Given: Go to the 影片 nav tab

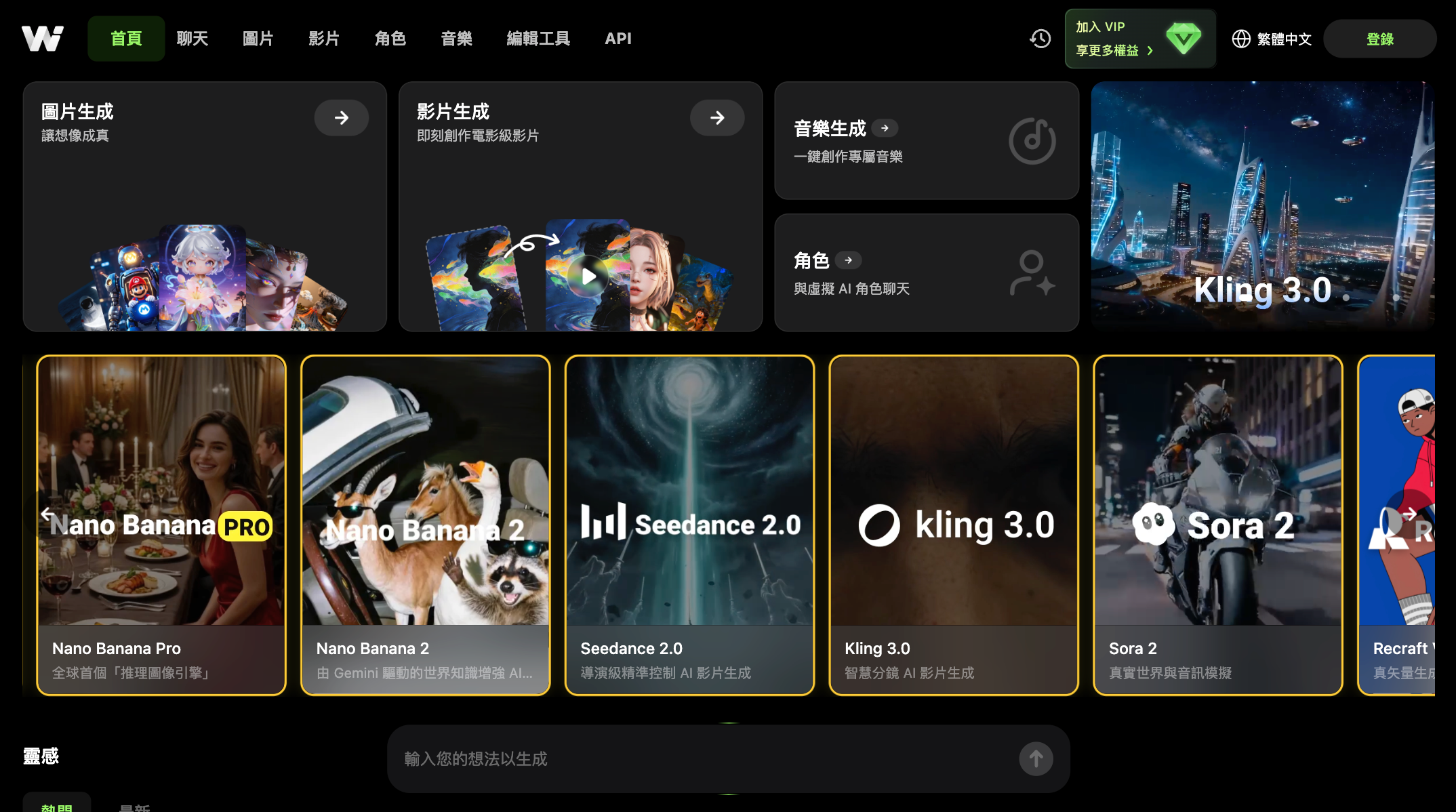Looking at the screenshot, I should (x=324, y=39).
